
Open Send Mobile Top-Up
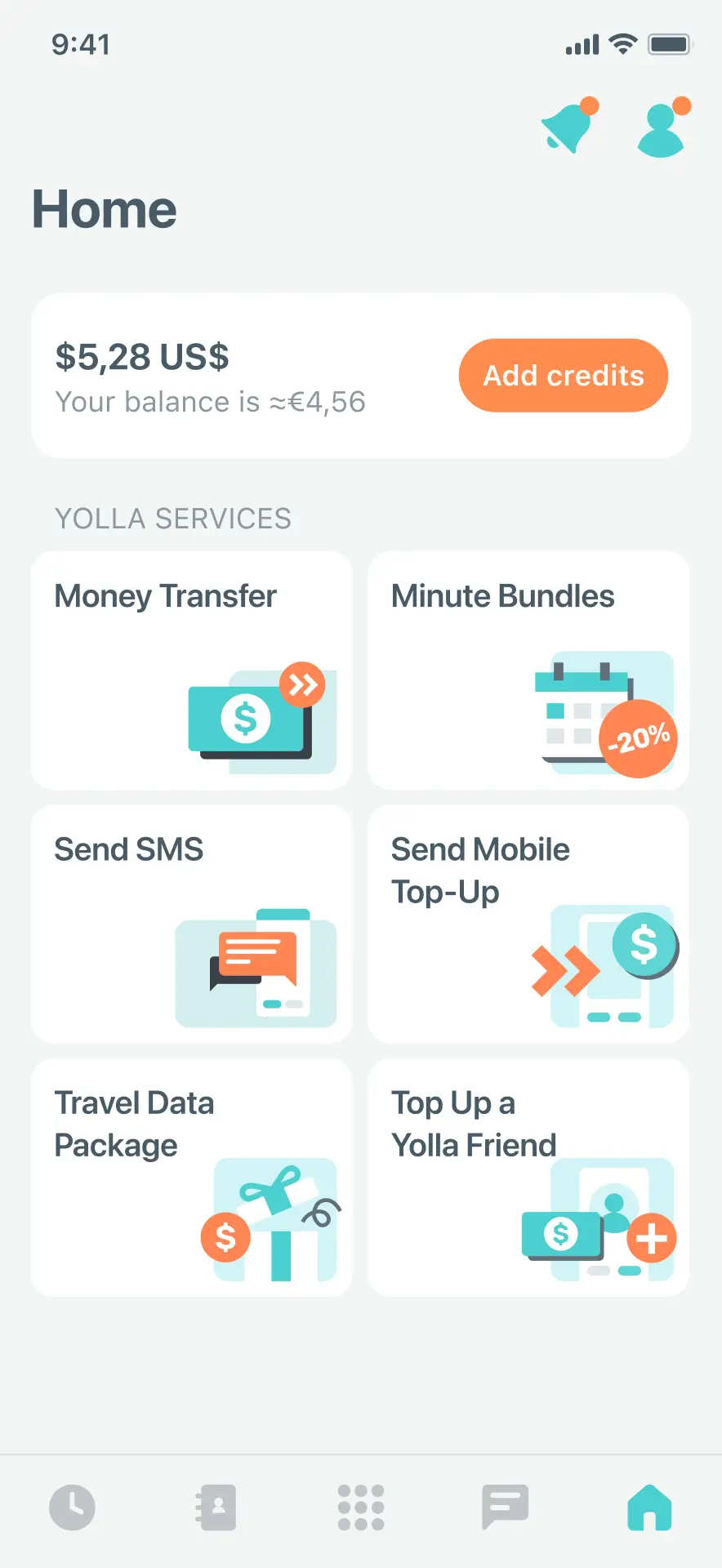point(528,924)
